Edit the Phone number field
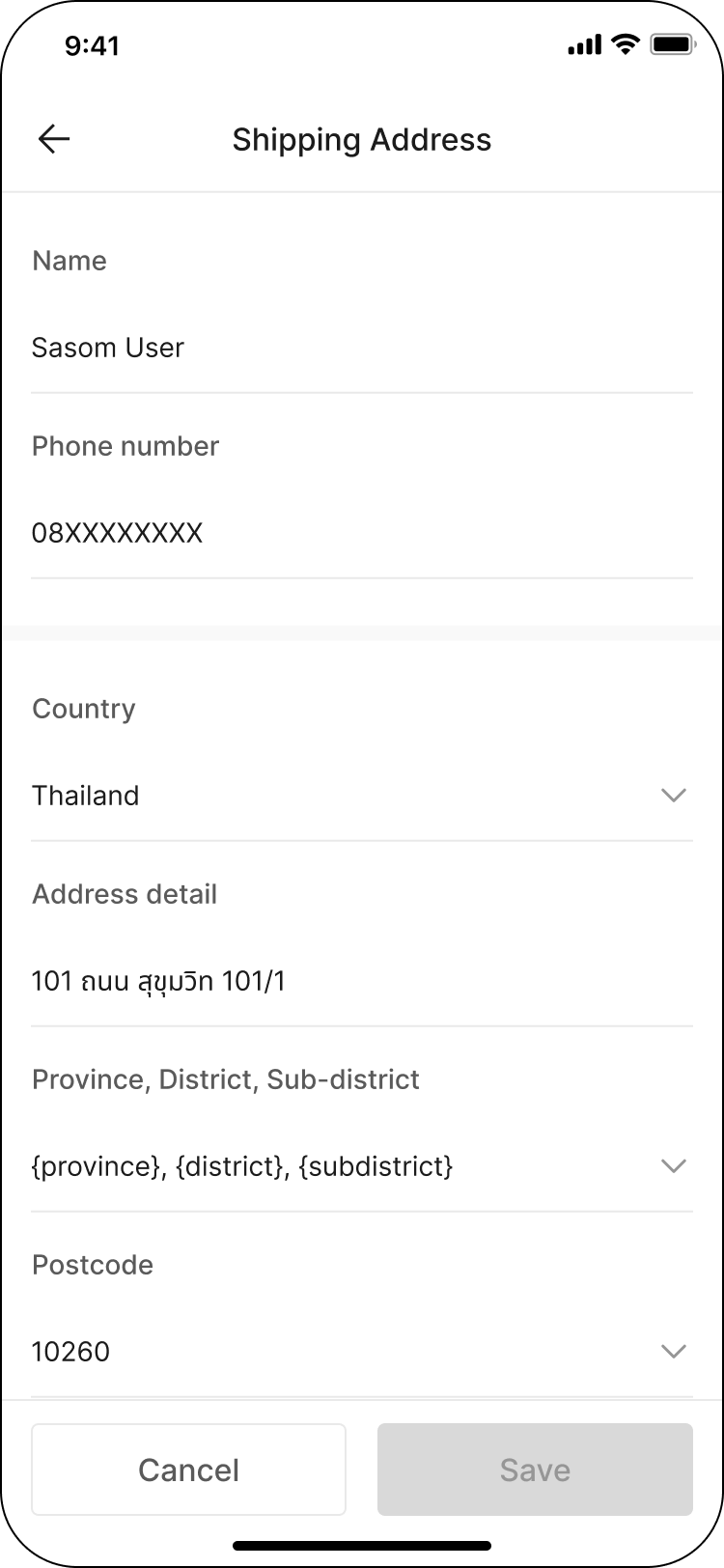724x1568 pixels. pyautogui.click(x=361, y=533)
